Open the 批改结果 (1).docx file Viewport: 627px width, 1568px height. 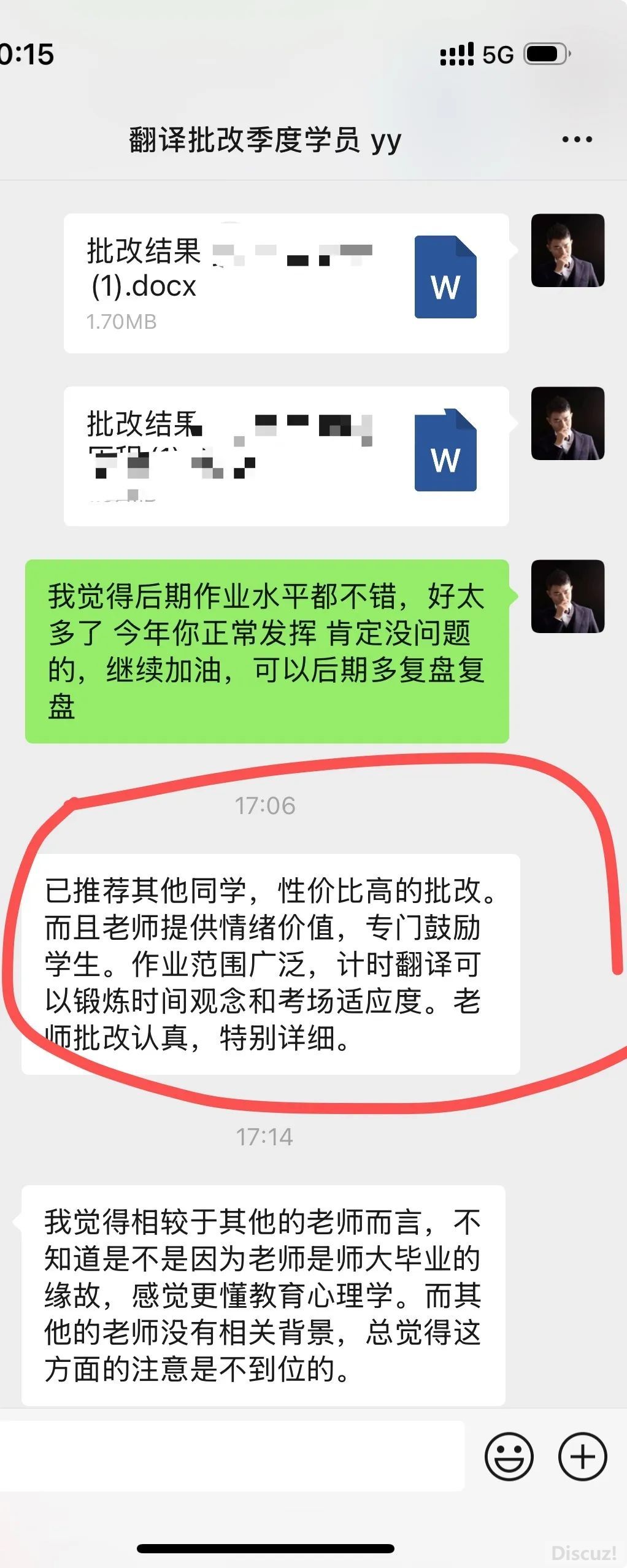point(286,283)
